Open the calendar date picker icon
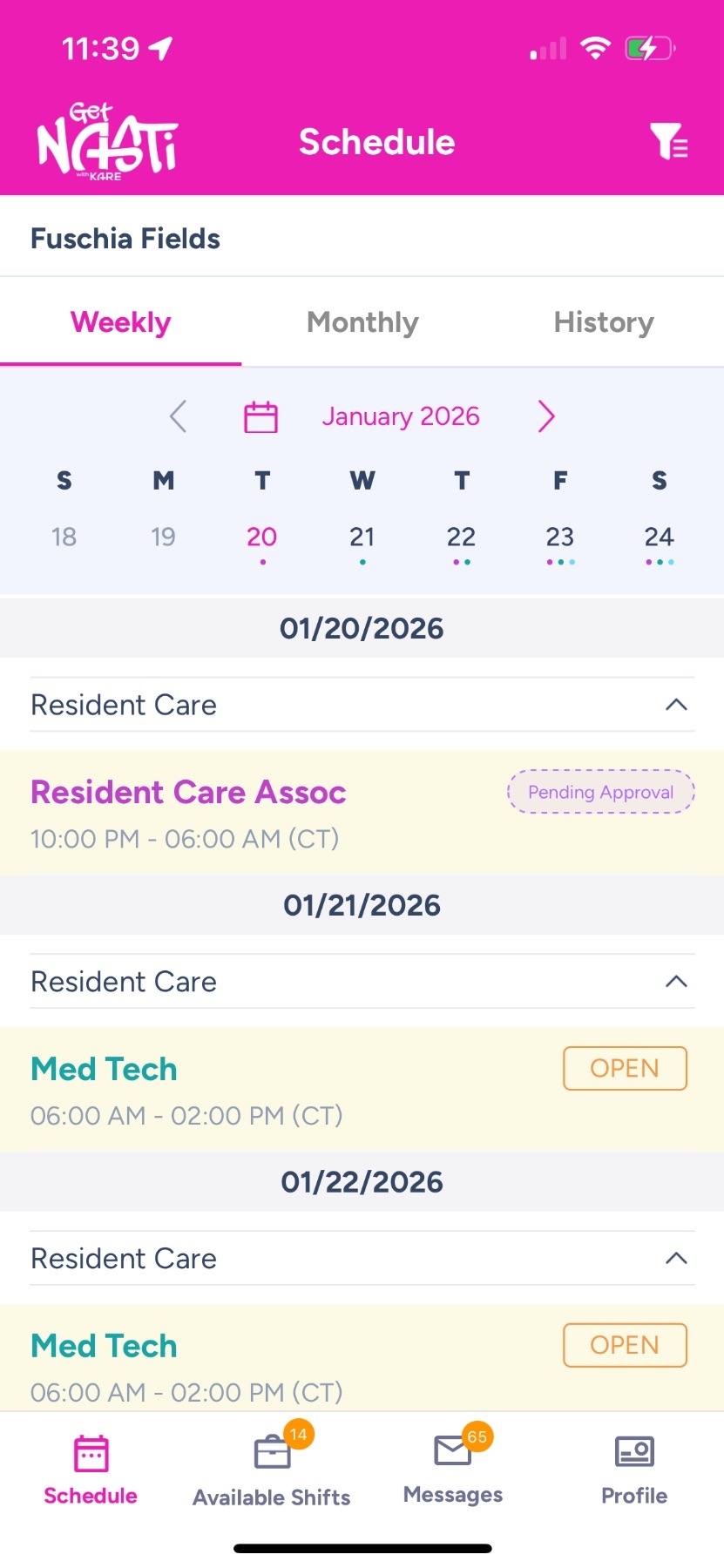 (261, 417)
